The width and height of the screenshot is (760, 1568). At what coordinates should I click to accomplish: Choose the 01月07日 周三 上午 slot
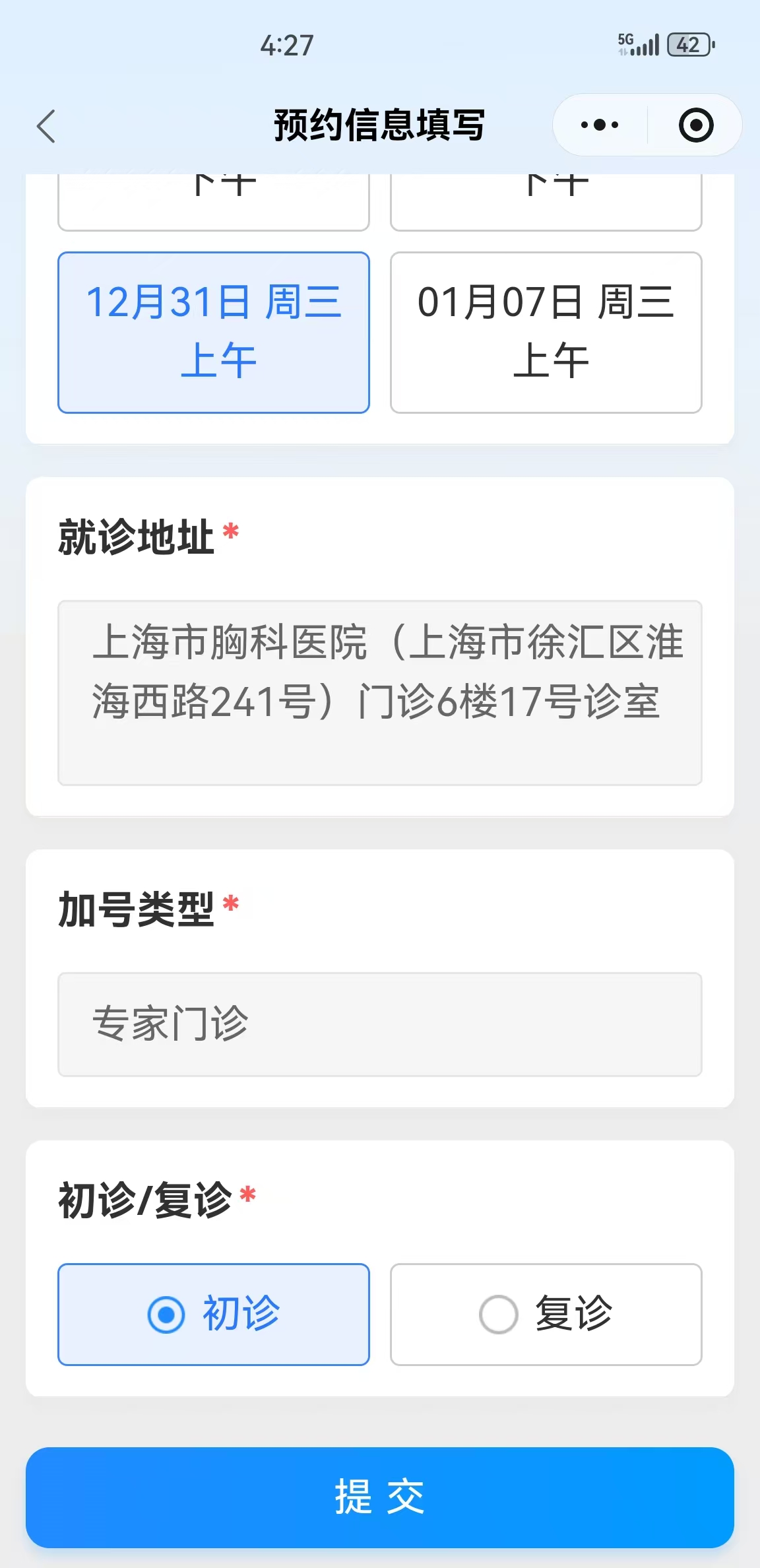546,332
